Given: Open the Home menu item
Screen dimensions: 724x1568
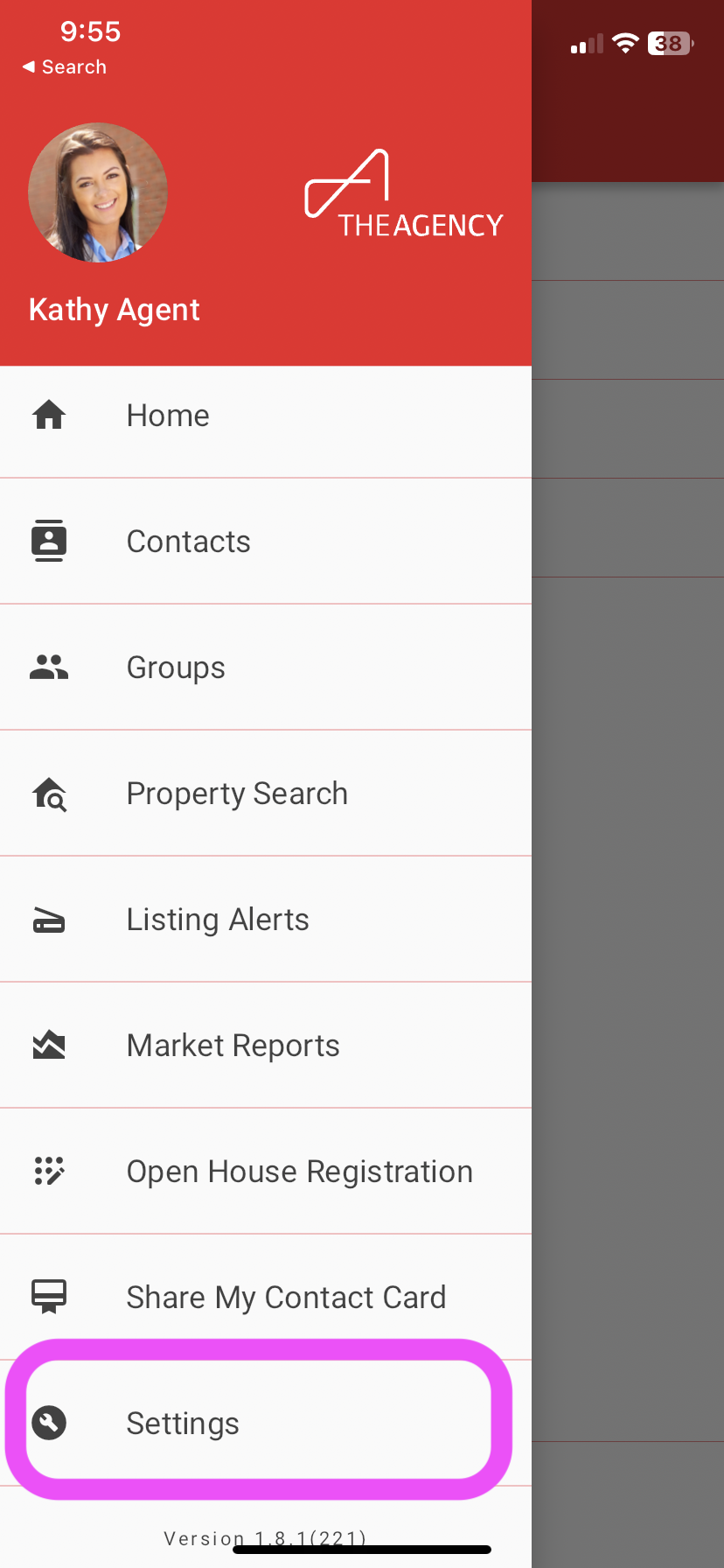Looking at the screenshot, I should click(x=168, y=416).
